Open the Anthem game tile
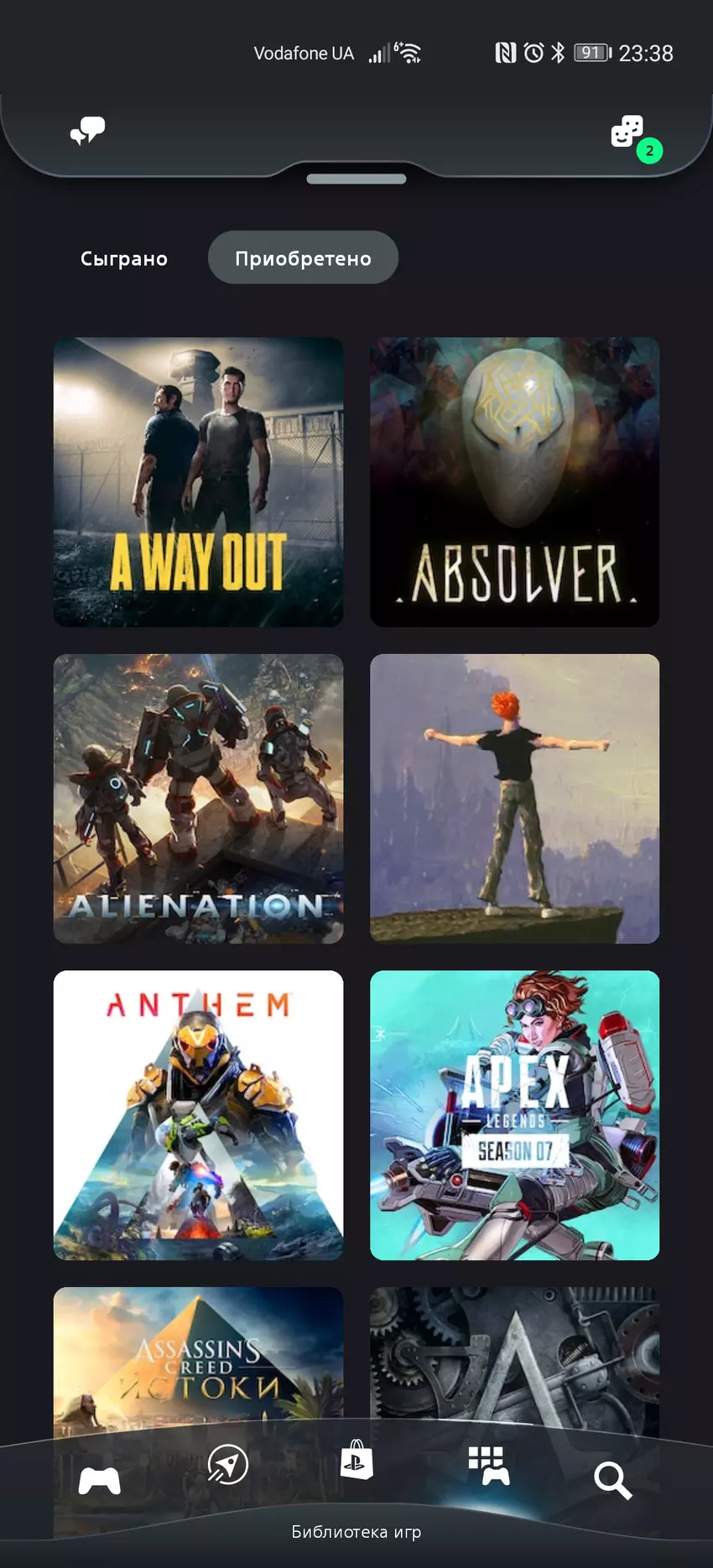This screenshot has height=1568, width=713. point(198,1114)
